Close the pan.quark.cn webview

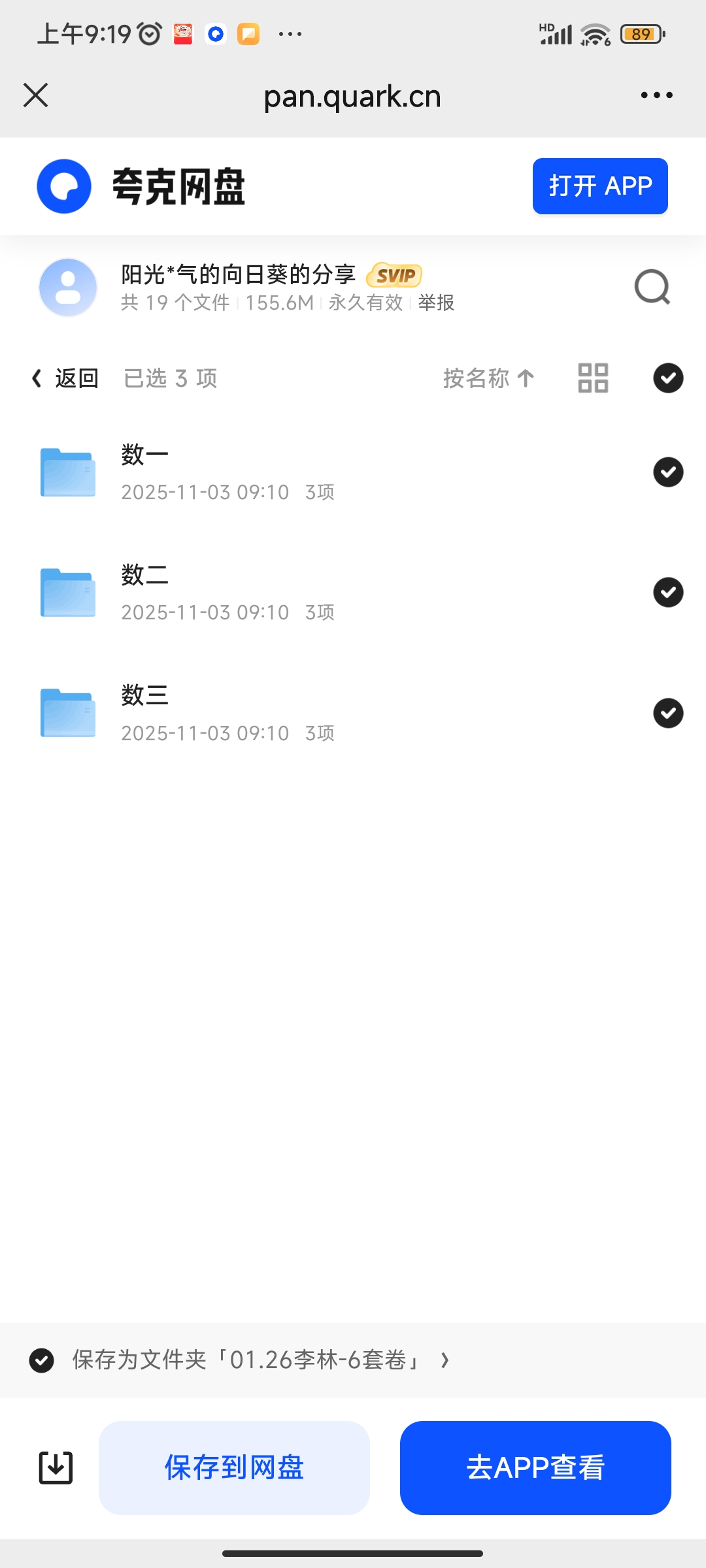coord(36,95)
